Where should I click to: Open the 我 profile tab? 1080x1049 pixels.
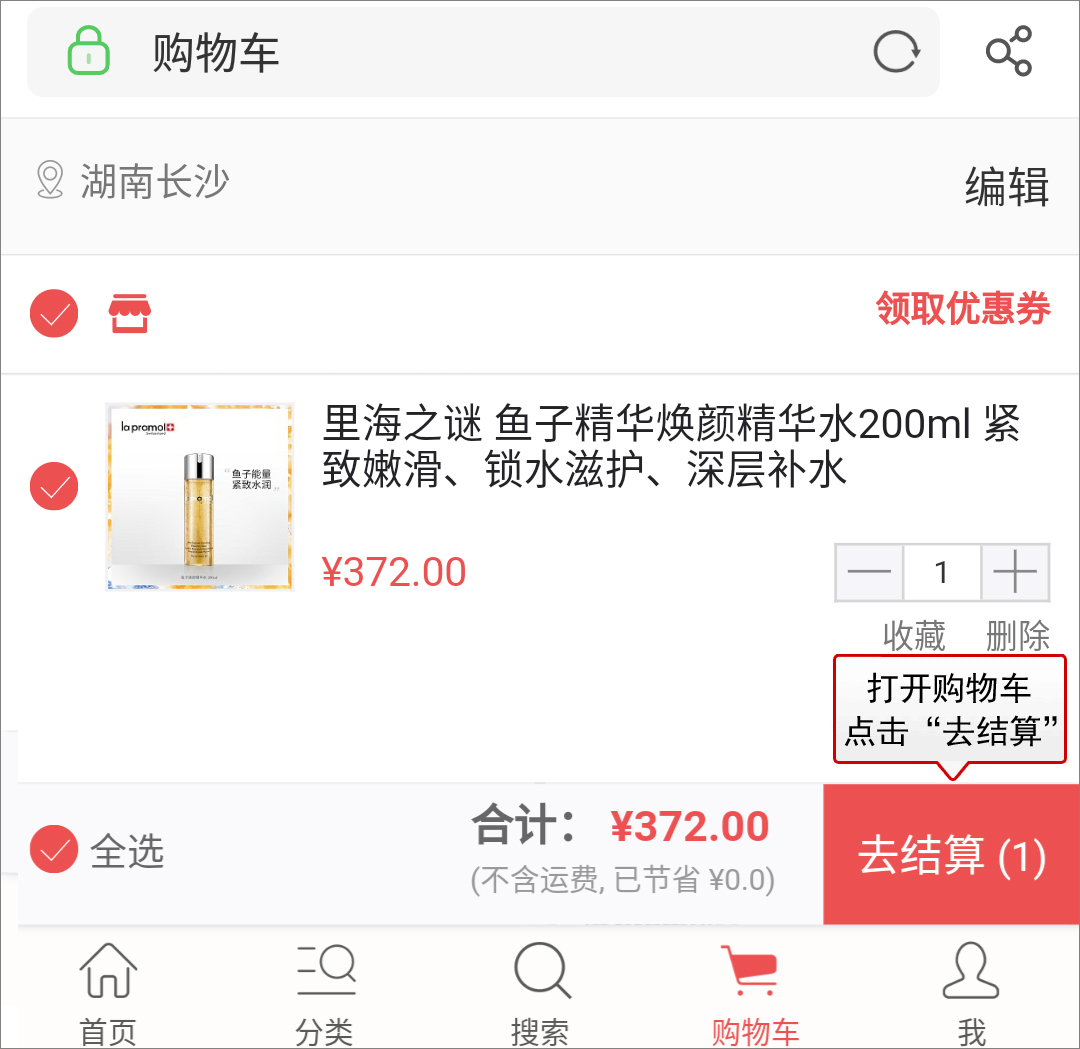[x=971, y=990]
